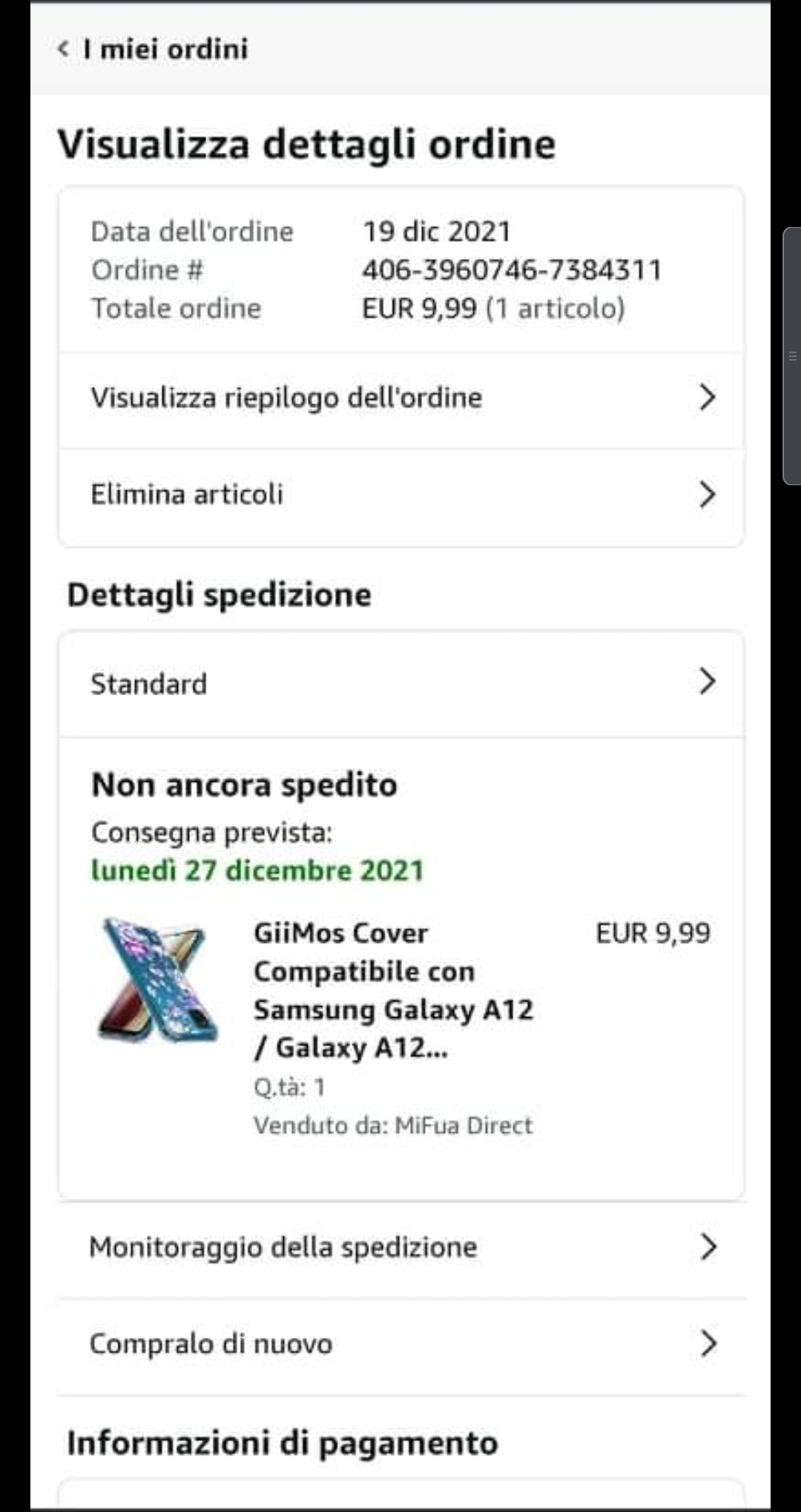
Task: Open Elimina articoli row
Action: point(400,494)
